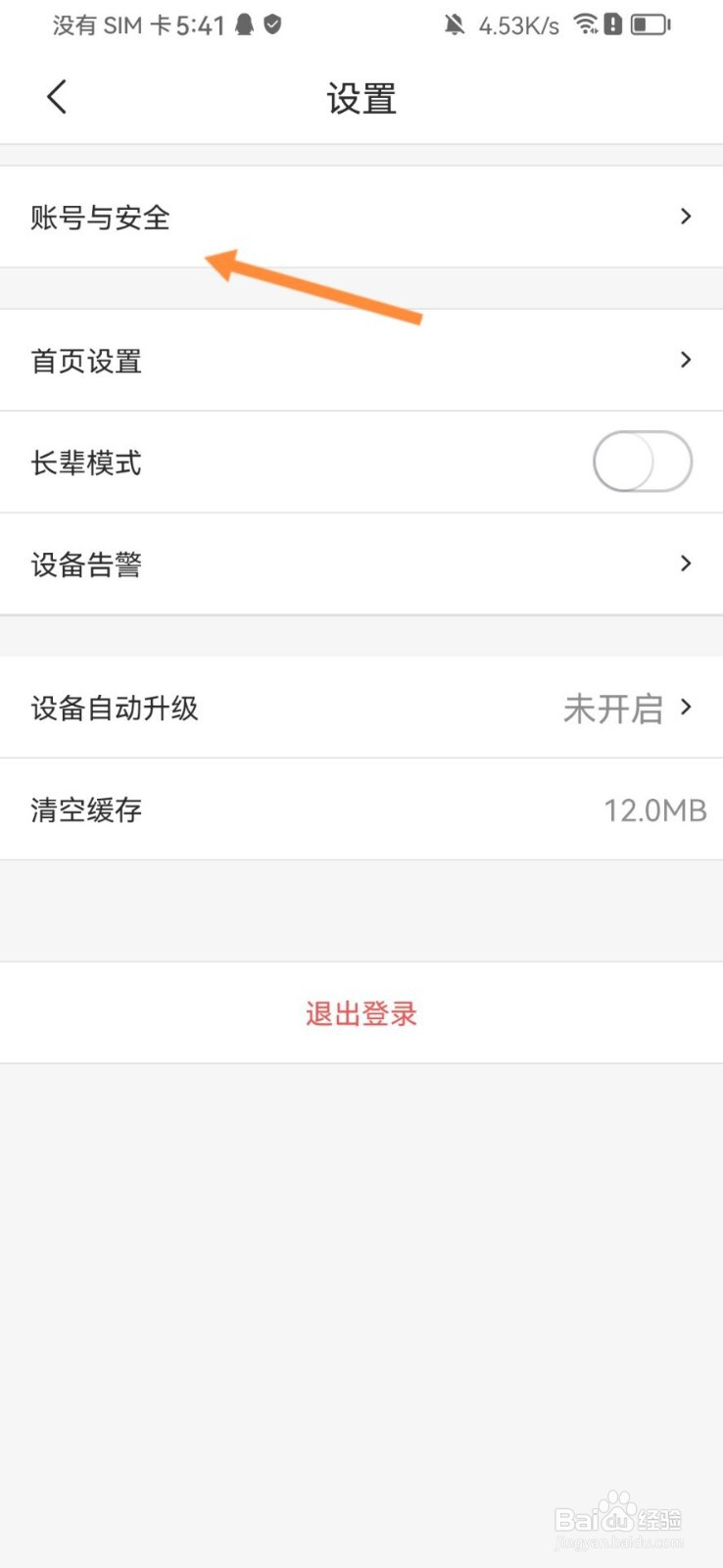Click 清空缓存 to clear cache
723x1568 pixels.
tap(85, 809)
